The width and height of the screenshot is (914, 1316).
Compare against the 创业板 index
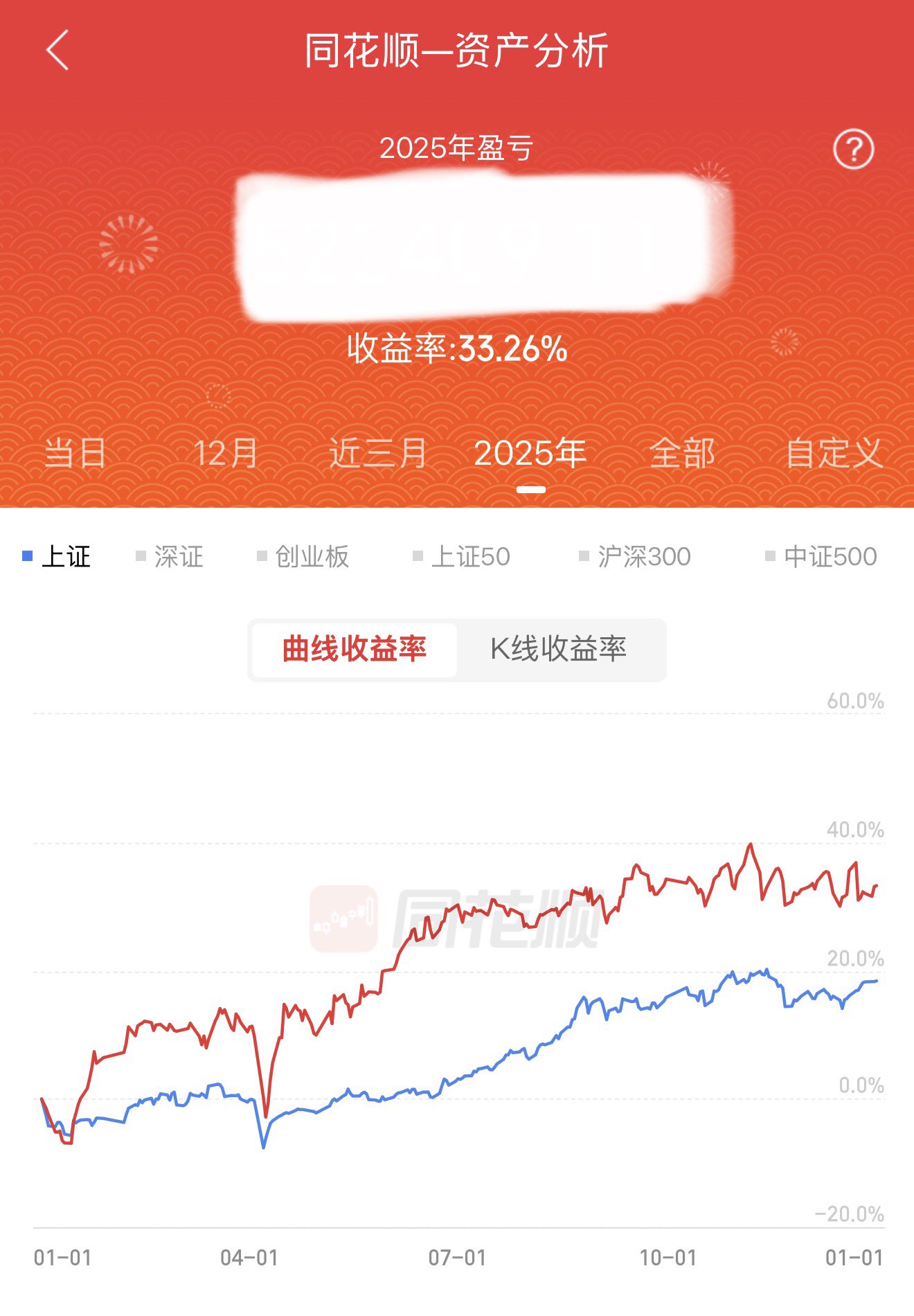(x=303, y=556)
